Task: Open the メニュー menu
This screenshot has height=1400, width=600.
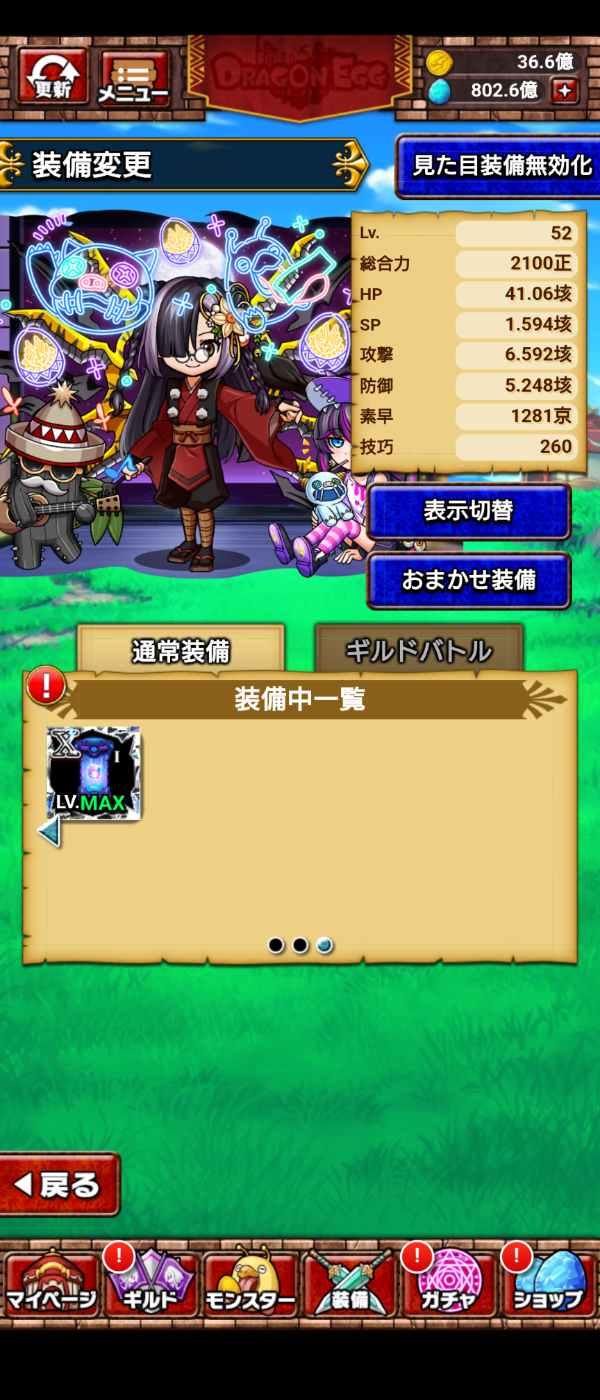Action: pyautogui.click(x=135, y=77)
